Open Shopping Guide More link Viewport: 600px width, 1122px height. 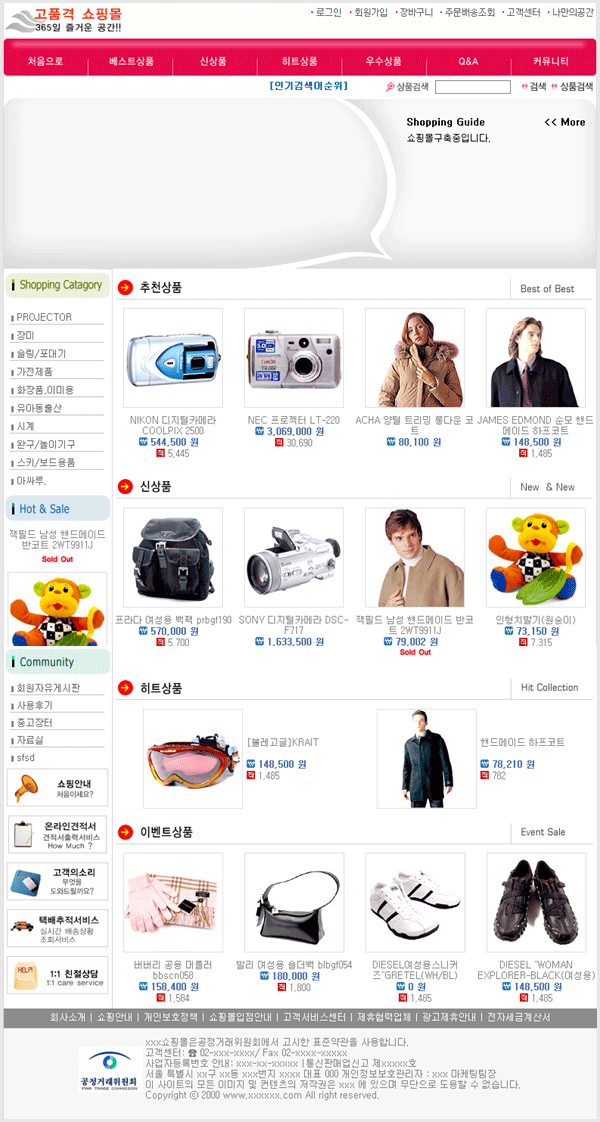tap(565, 122)
